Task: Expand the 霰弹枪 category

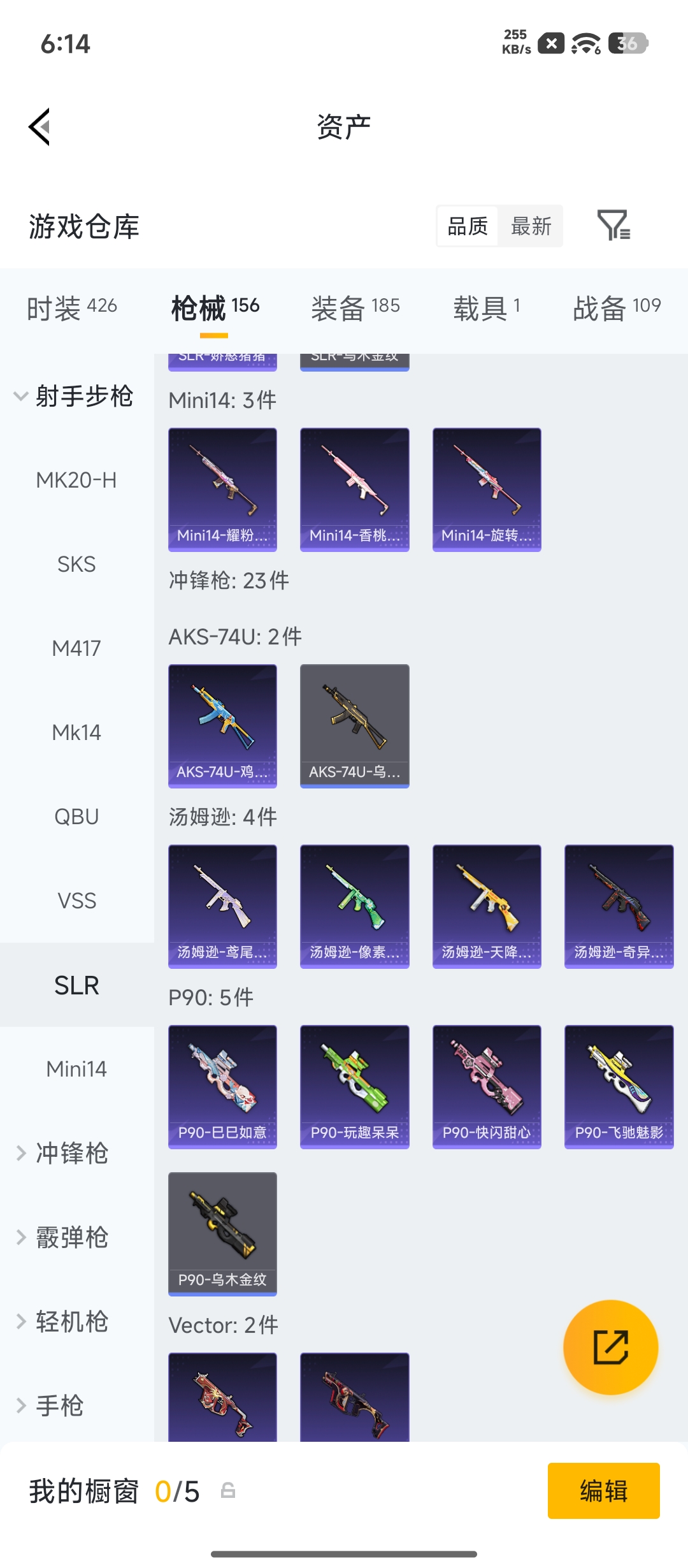Action: [62, 1237]
